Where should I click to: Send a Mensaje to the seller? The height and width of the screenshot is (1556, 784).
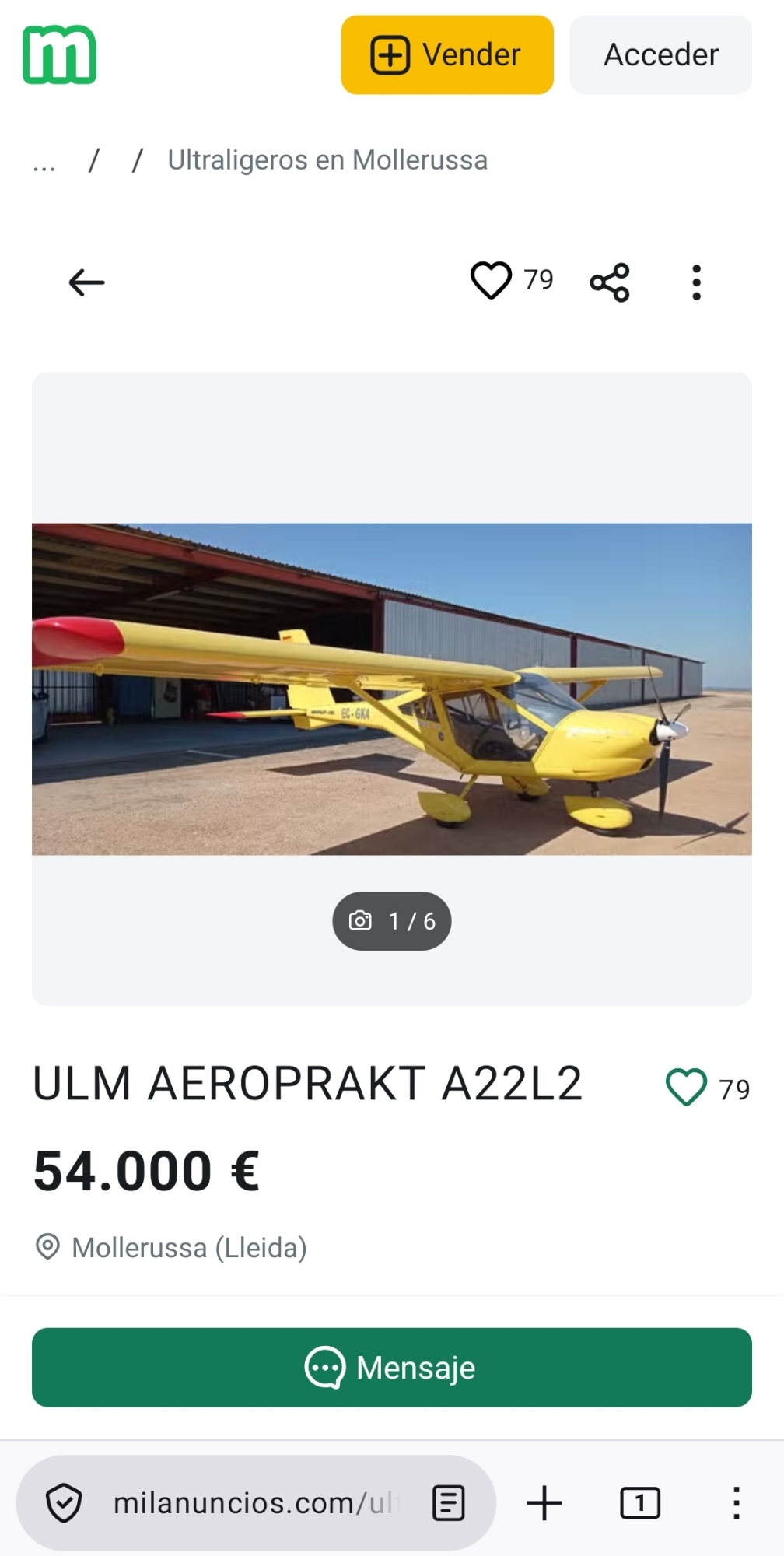[x=391, y=1367]
